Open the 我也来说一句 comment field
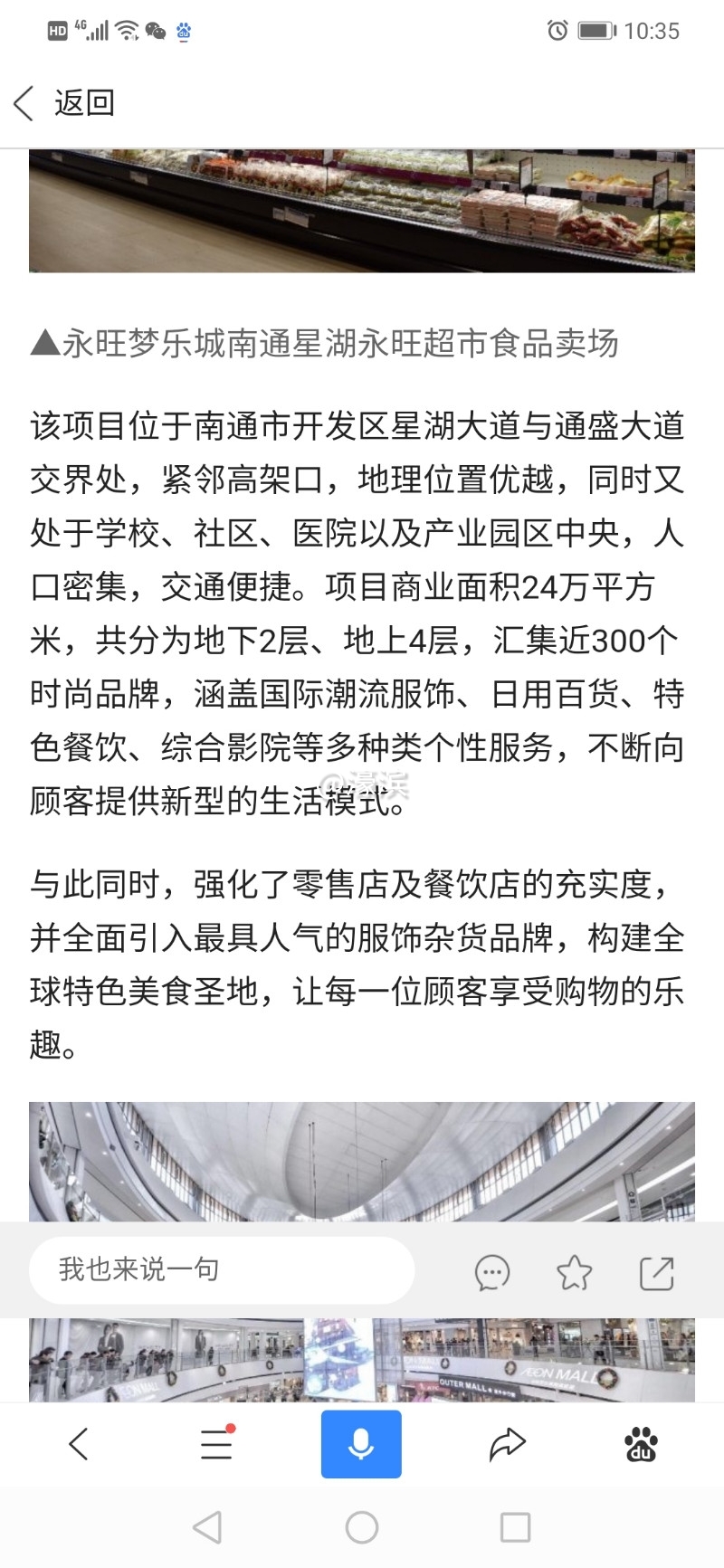The height and width of the screenshot is (1568, 724). click(222, 1269)
